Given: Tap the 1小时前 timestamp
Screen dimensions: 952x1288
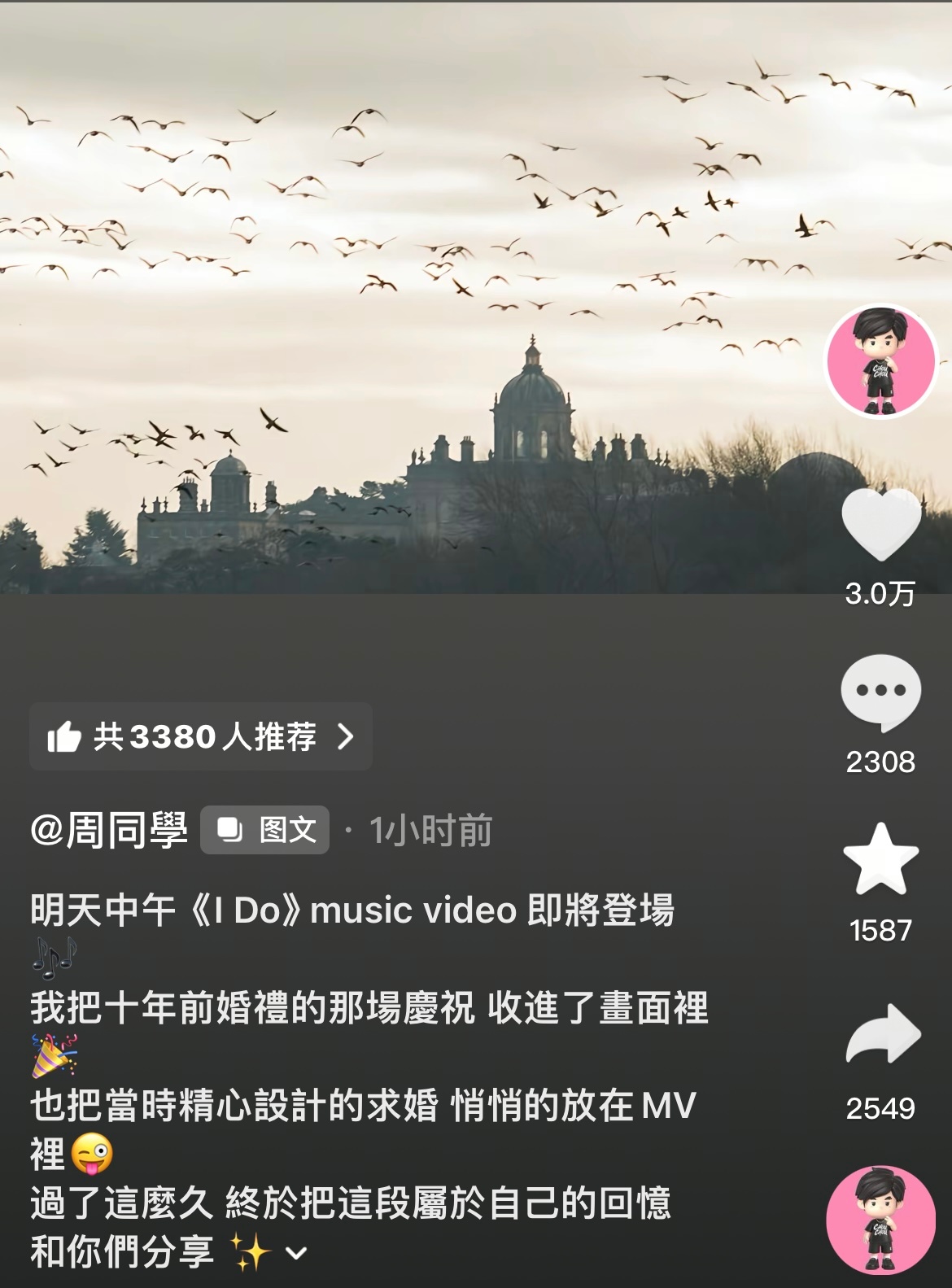Looking at the screenshot, I should coord(430,828).
